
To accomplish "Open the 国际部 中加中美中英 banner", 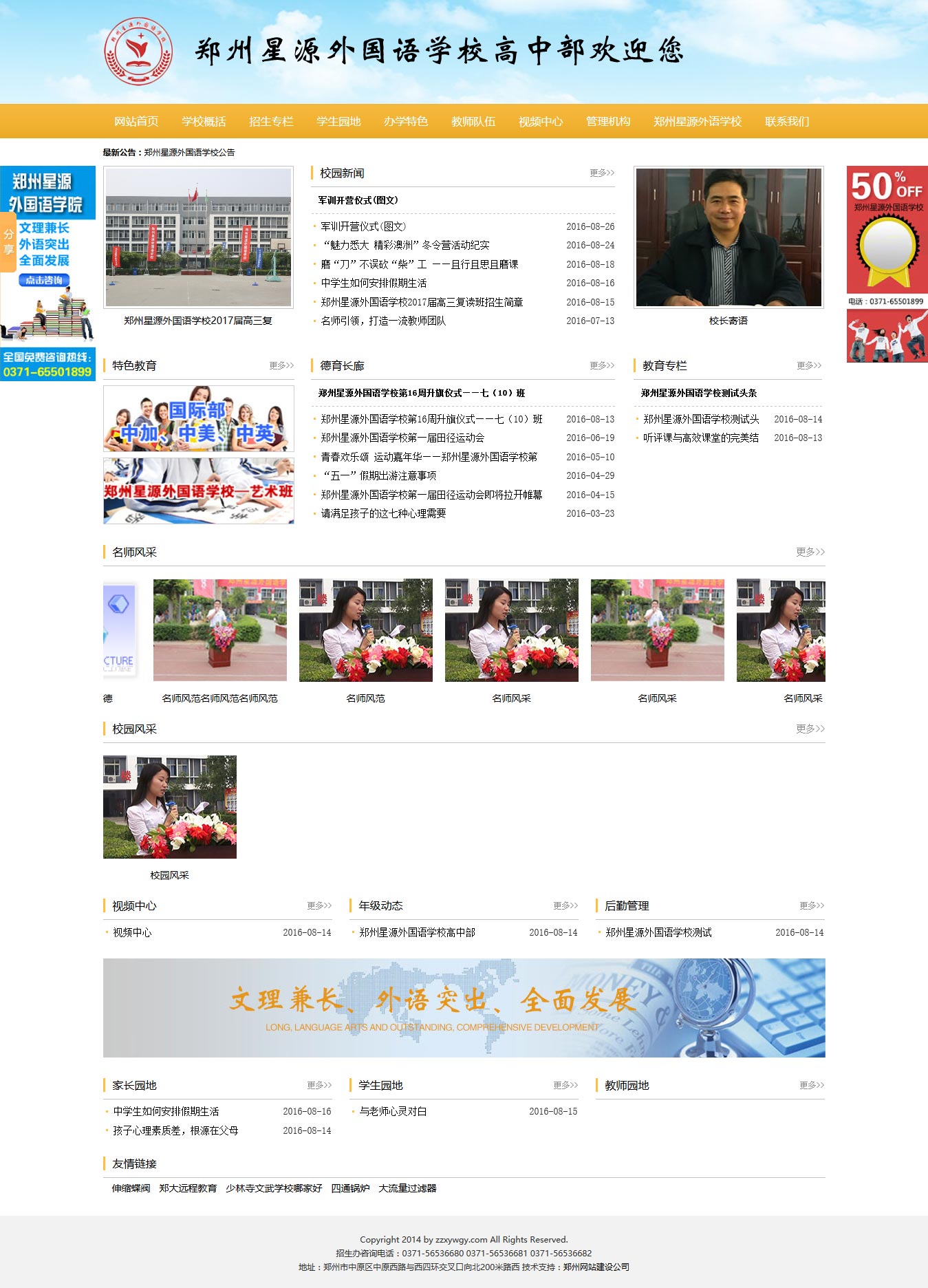I will point(198,418).
